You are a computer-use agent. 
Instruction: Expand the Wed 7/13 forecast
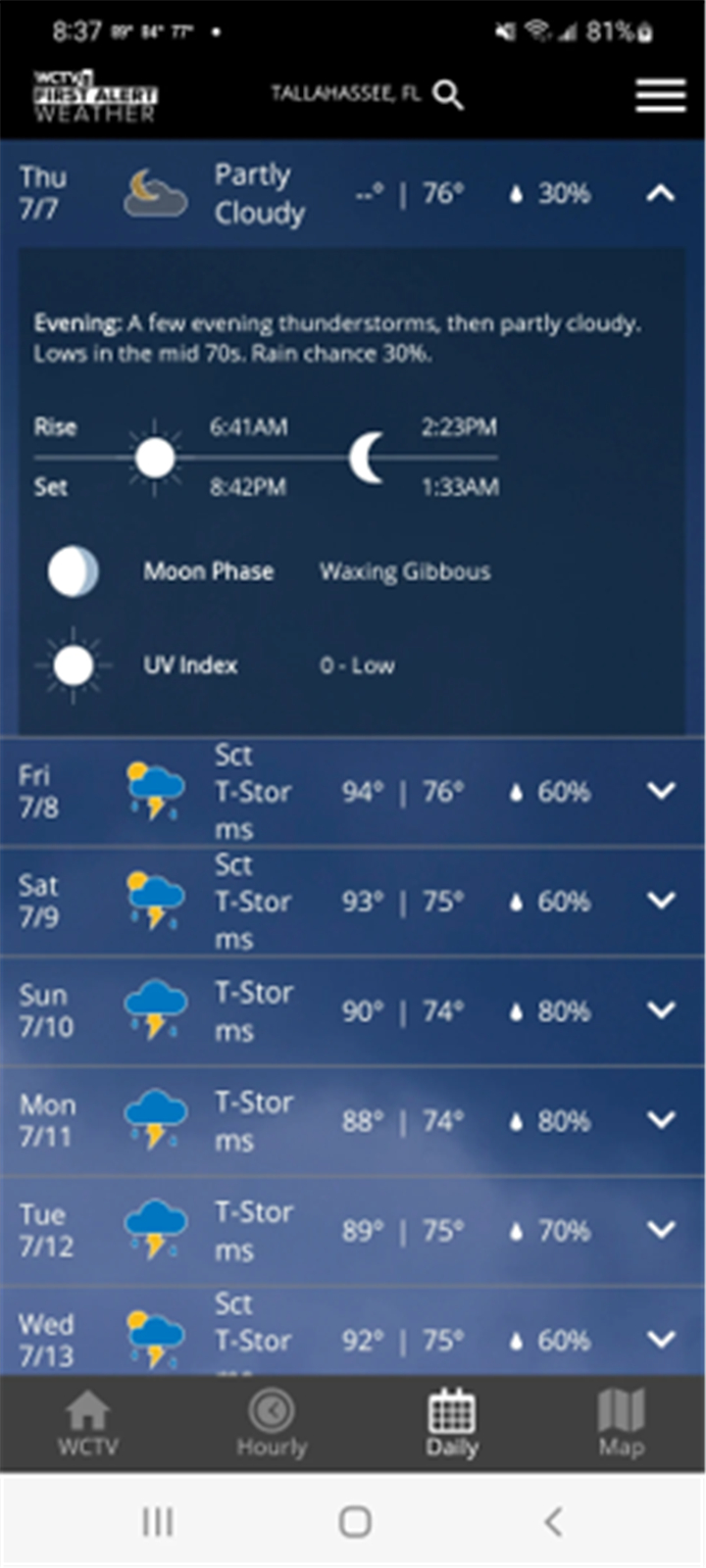(x=661, y=1340)
